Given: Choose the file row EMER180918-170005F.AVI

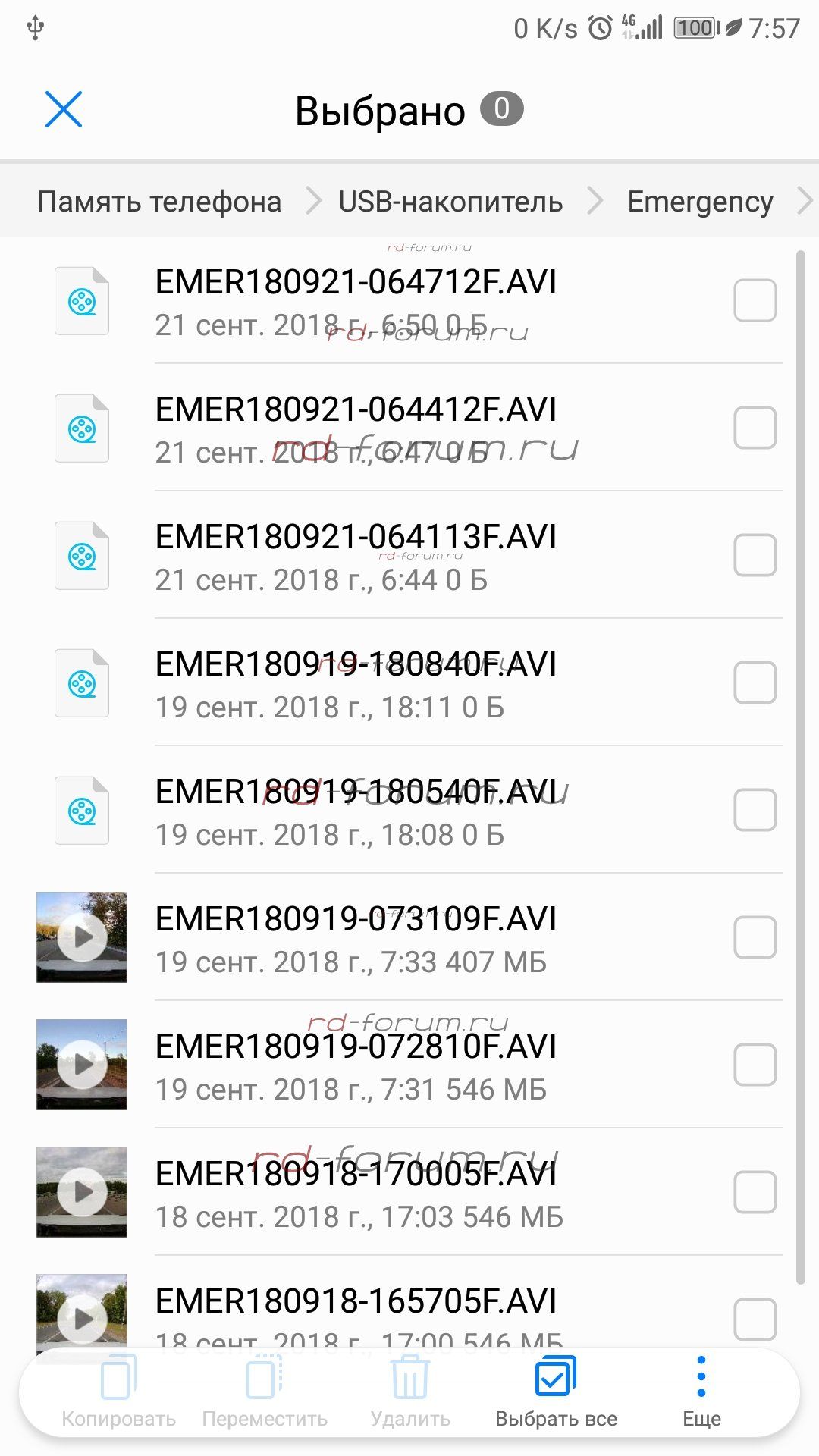Looking at the screenshot, I should [x=356, y=1192].
